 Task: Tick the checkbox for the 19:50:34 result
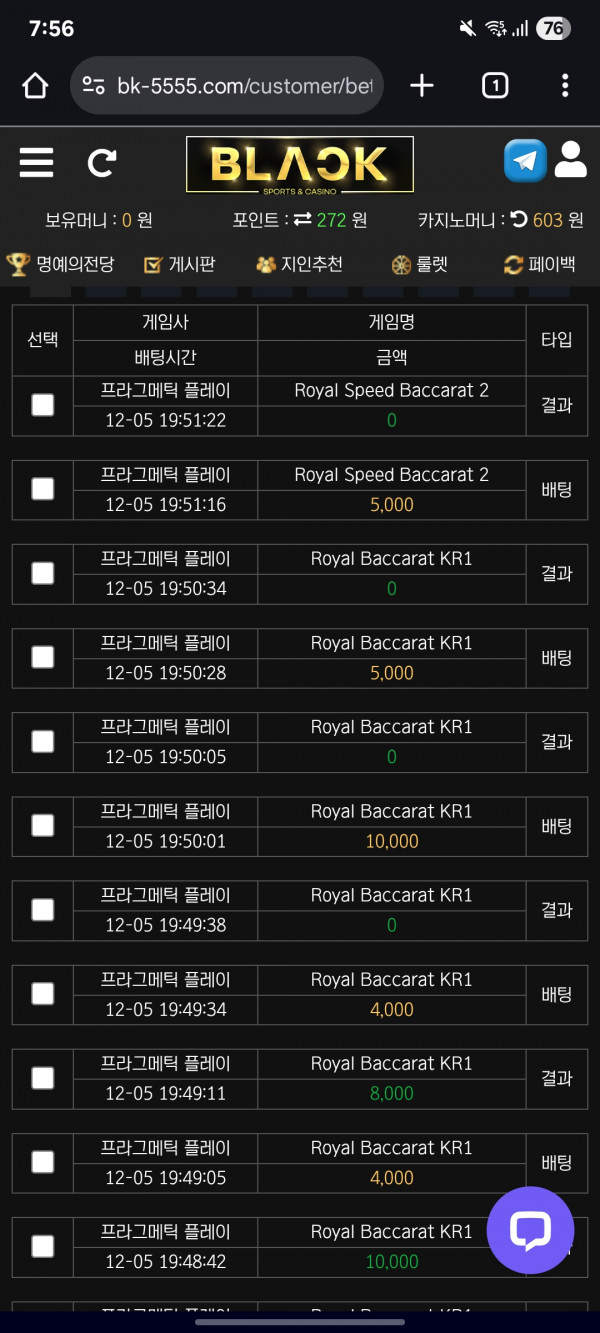coord(42,573)
